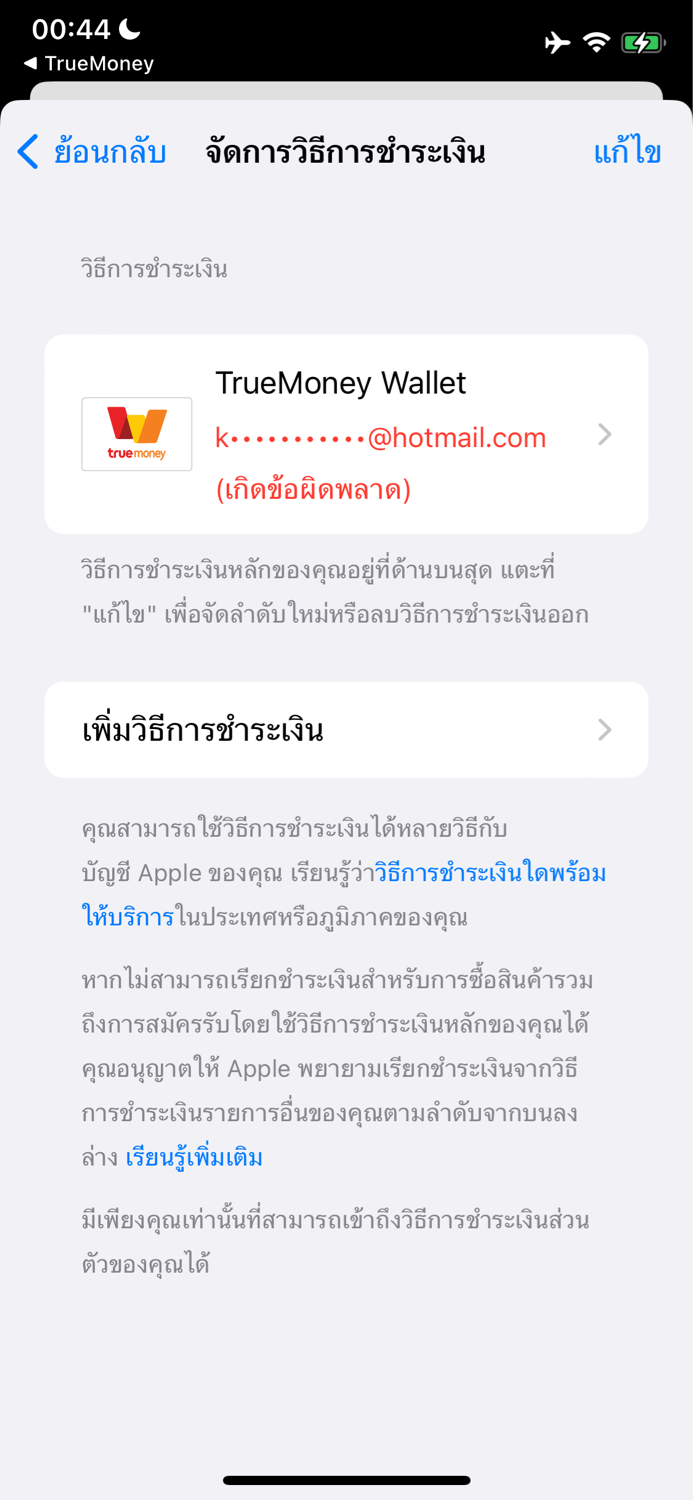Open the TrueMoney Wallet payment method
This screenshot has width=693, height=1500.
[x=346, y=434]
